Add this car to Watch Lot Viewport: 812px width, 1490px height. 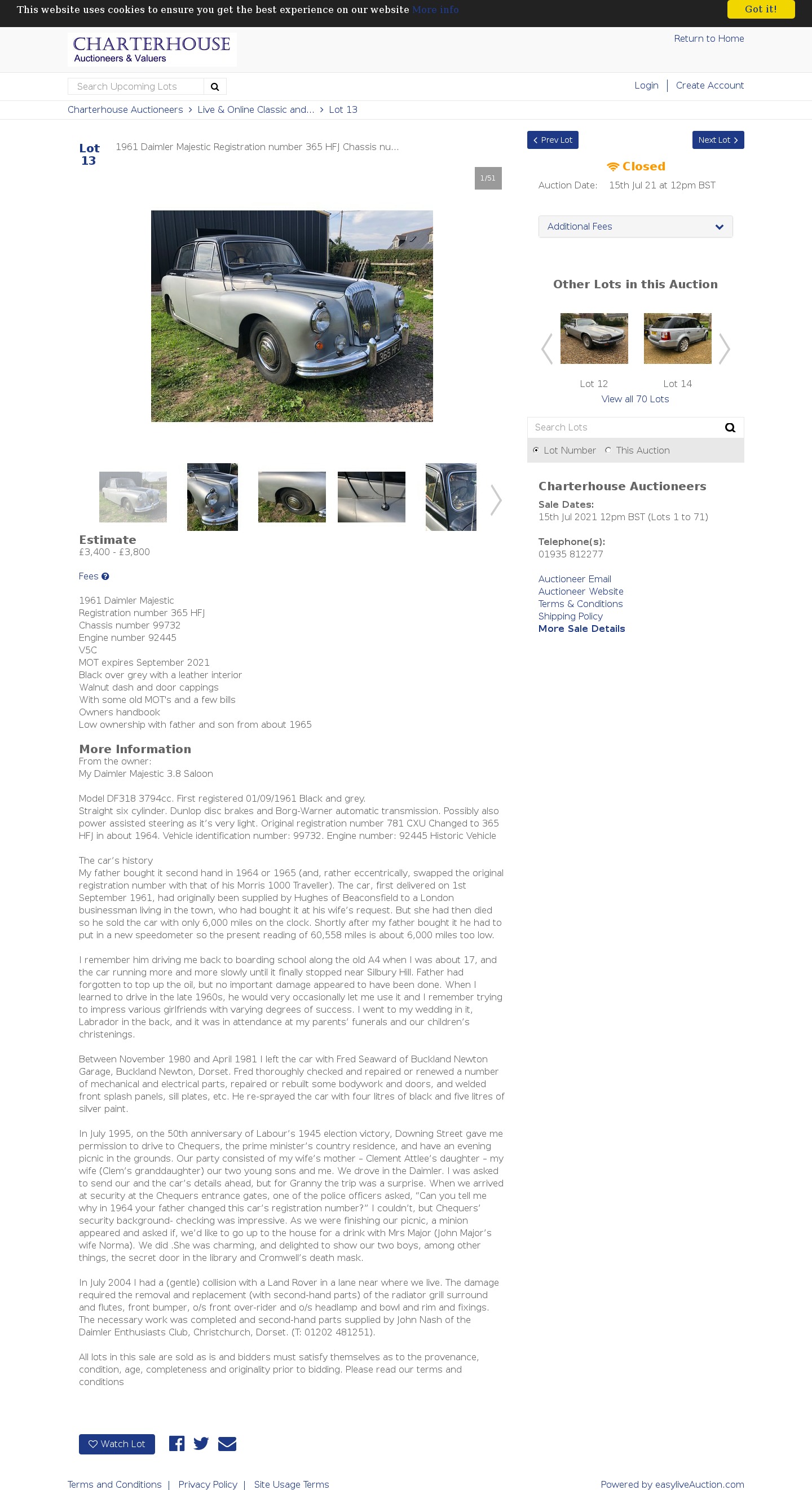(117, 1444)
